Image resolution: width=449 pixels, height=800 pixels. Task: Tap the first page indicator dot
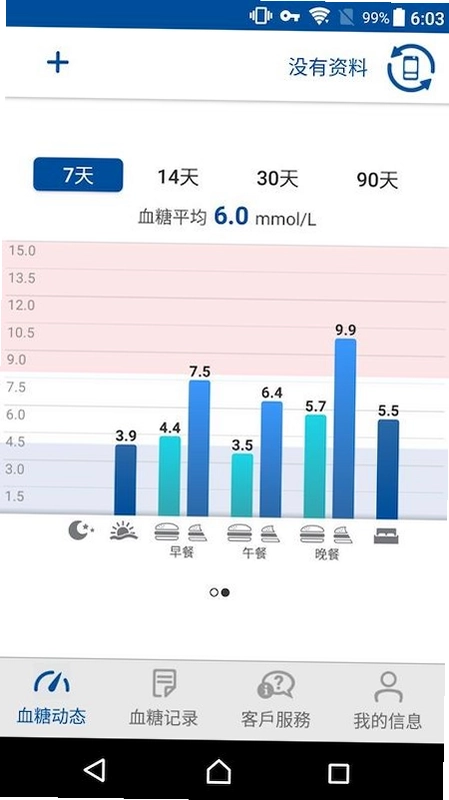[214, 592]
